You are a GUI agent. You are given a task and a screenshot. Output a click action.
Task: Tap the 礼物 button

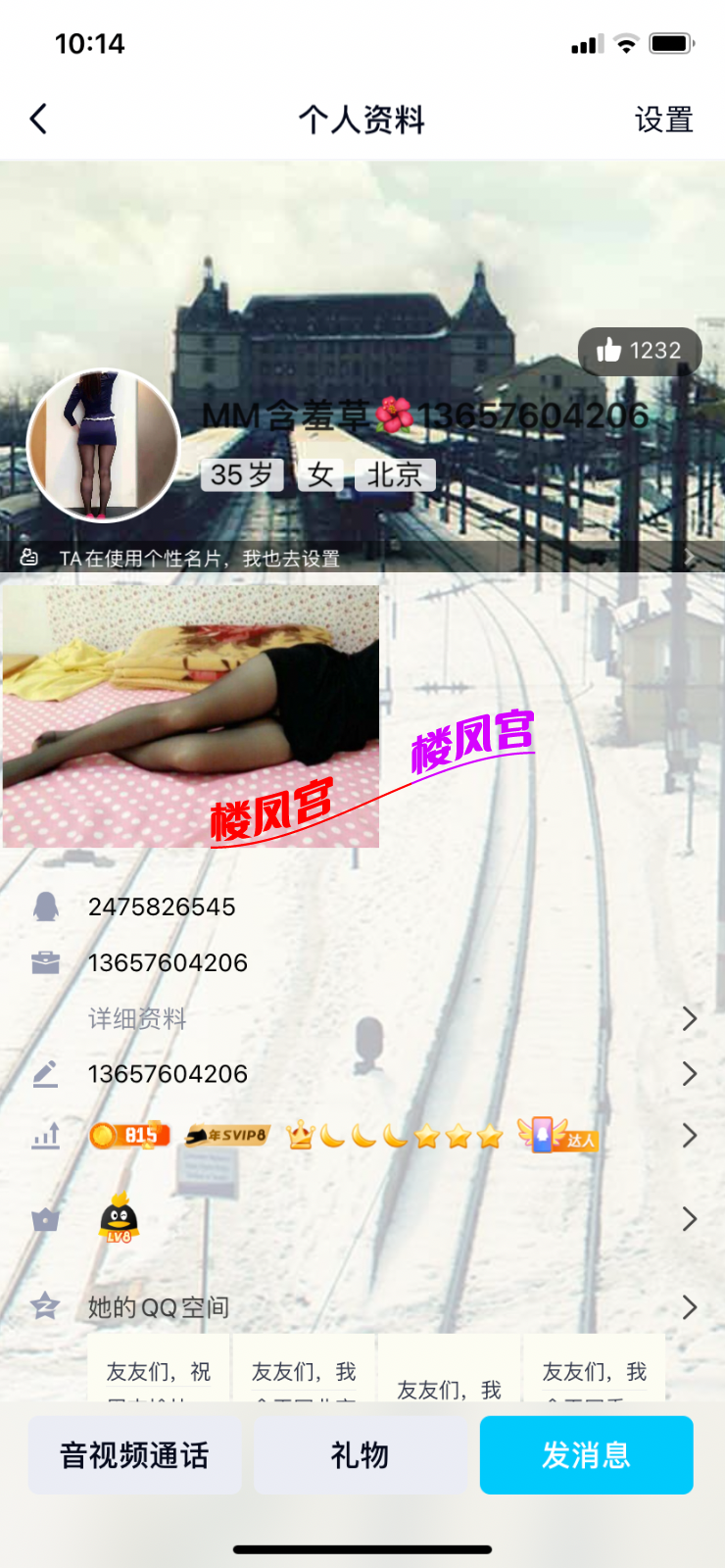coord(361,1455)
